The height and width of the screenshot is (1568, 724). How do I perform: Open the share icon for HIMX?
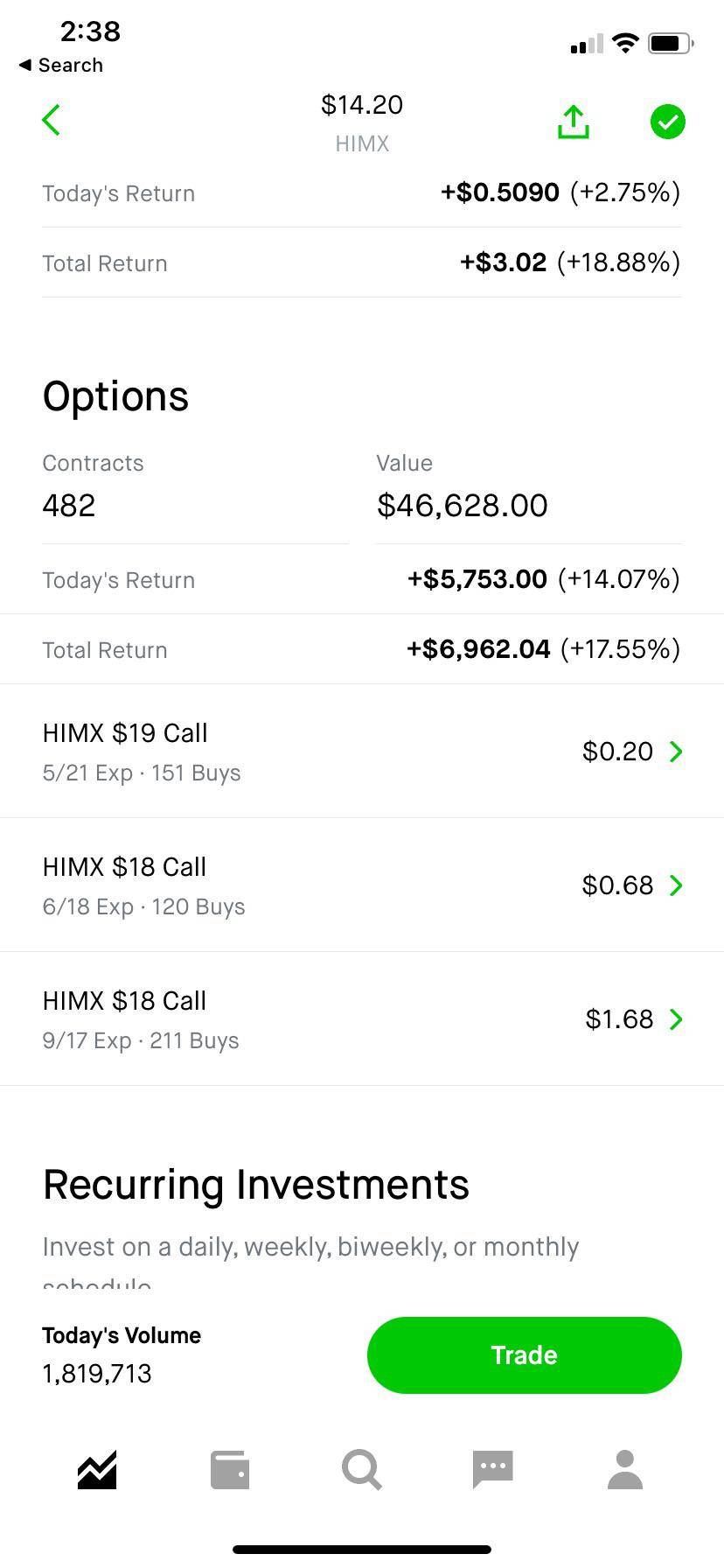(573, 122)
